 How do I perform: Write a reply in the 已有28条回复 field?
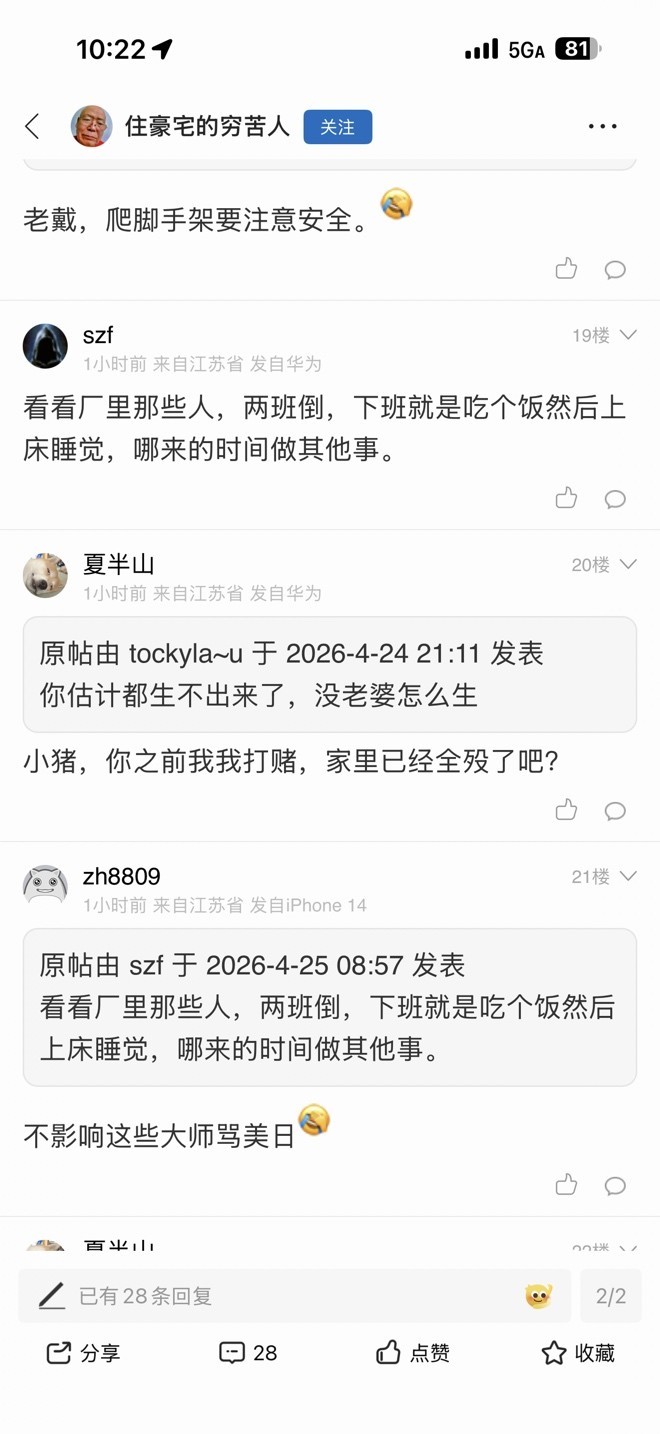click(280, 1296)
